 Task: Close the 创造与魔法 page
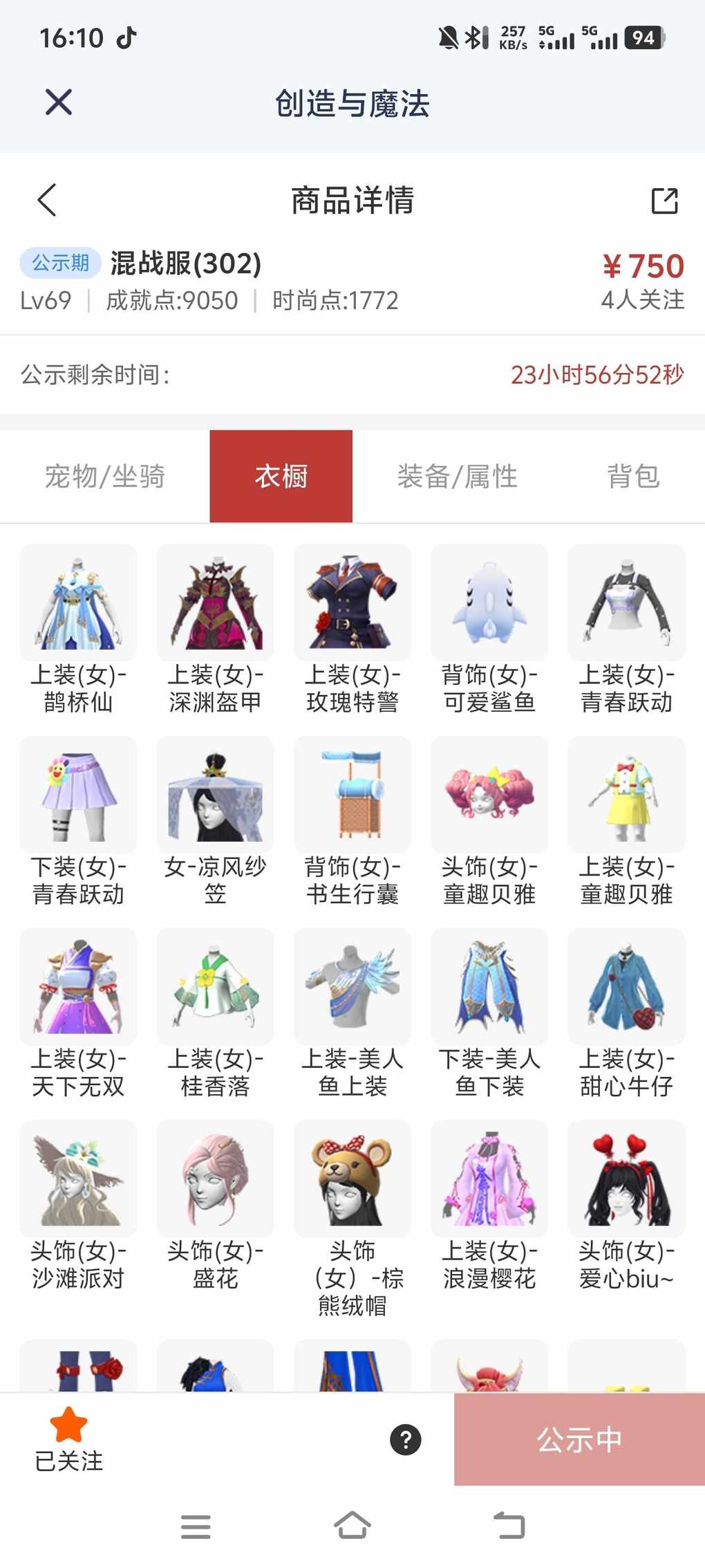(x=58, y=102)
